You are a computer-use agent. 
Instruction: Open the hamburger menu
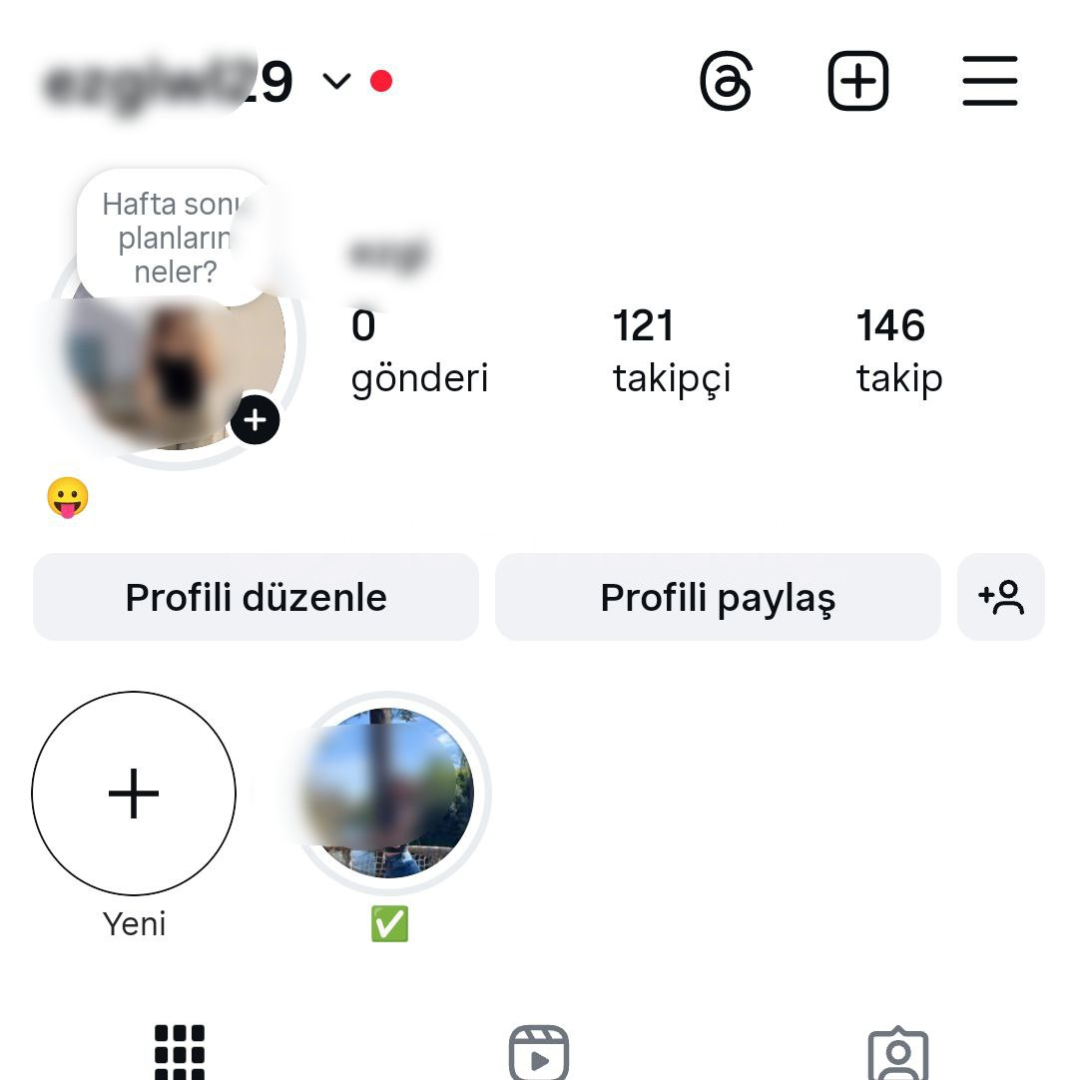point(990,81)
